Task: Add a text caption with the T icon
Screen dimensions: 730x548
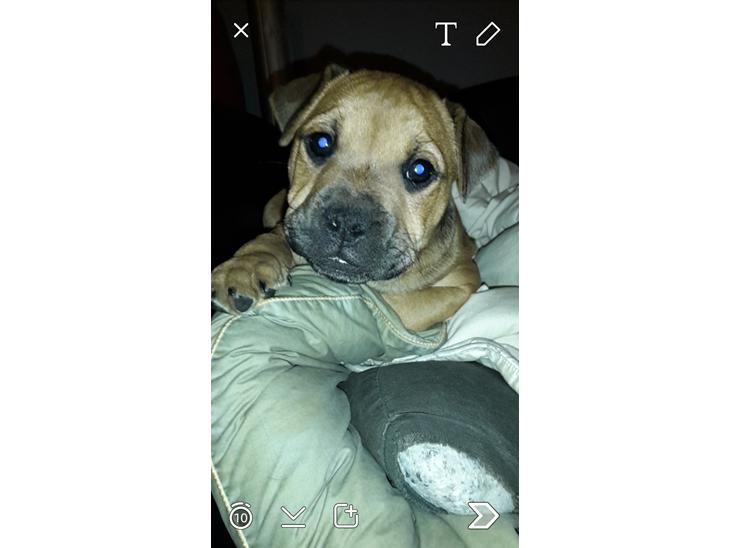Action: (446, 35)
